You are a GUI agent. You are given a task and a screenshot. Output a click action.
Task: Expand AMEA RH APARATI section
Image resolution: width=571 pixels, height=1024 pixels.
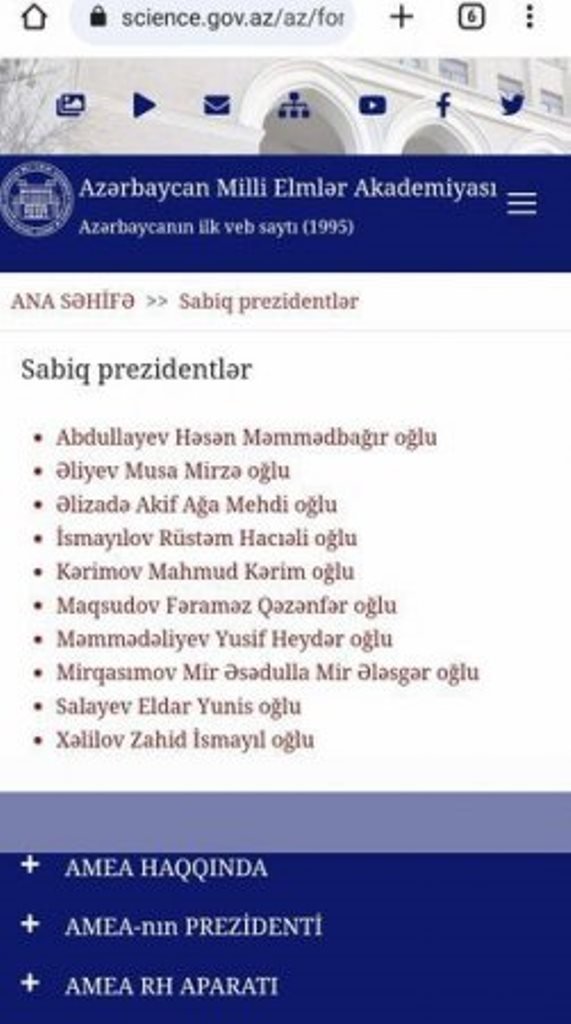coord(171,985)
